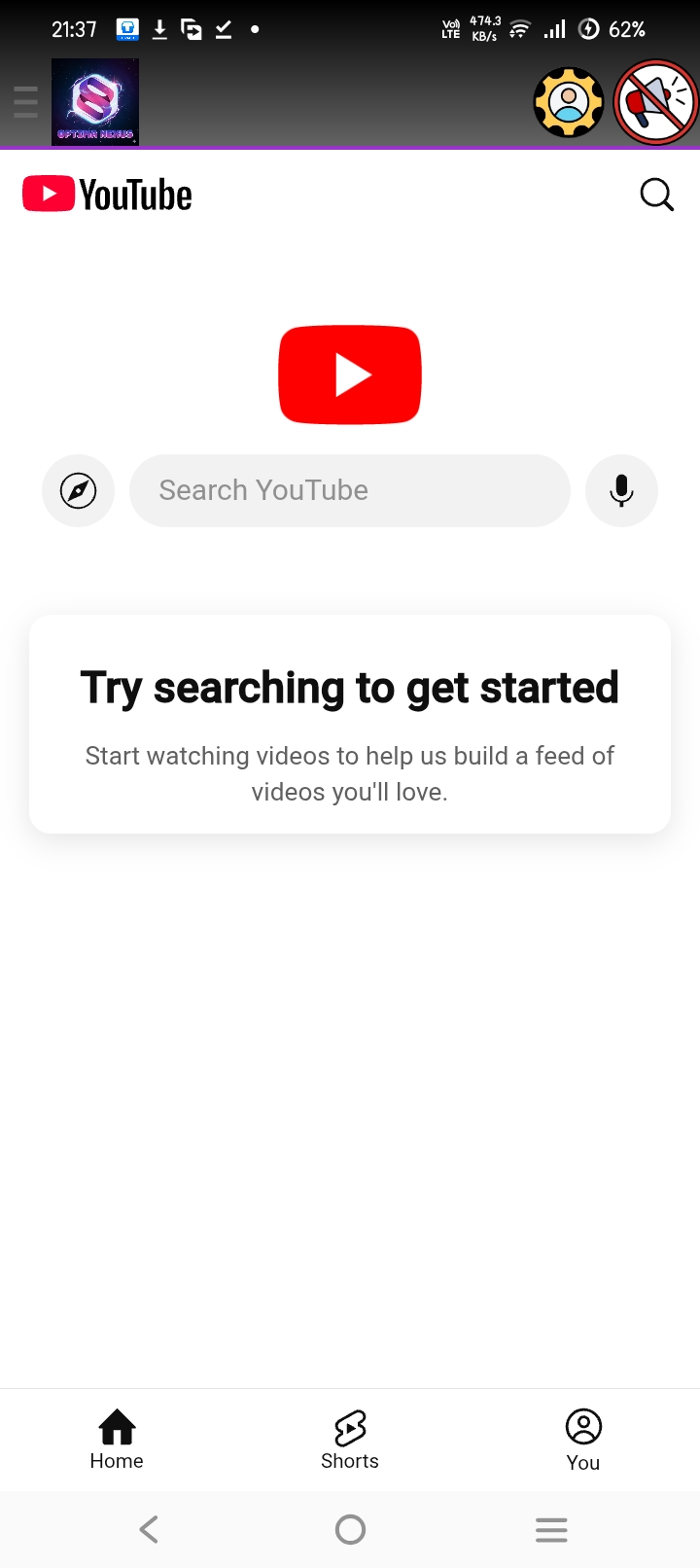Switch to the Shorts tab
Viewport: 700px width, 1568px height.
(350, 1441)
